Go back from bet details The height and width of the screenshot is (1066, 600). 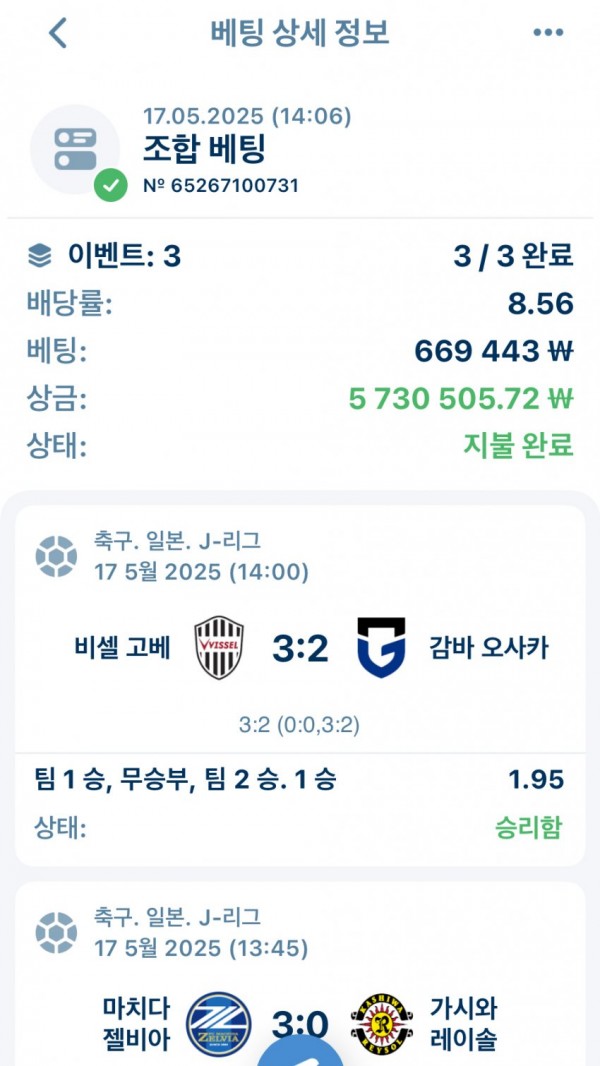pyautogui.click(x=58, y=33)
